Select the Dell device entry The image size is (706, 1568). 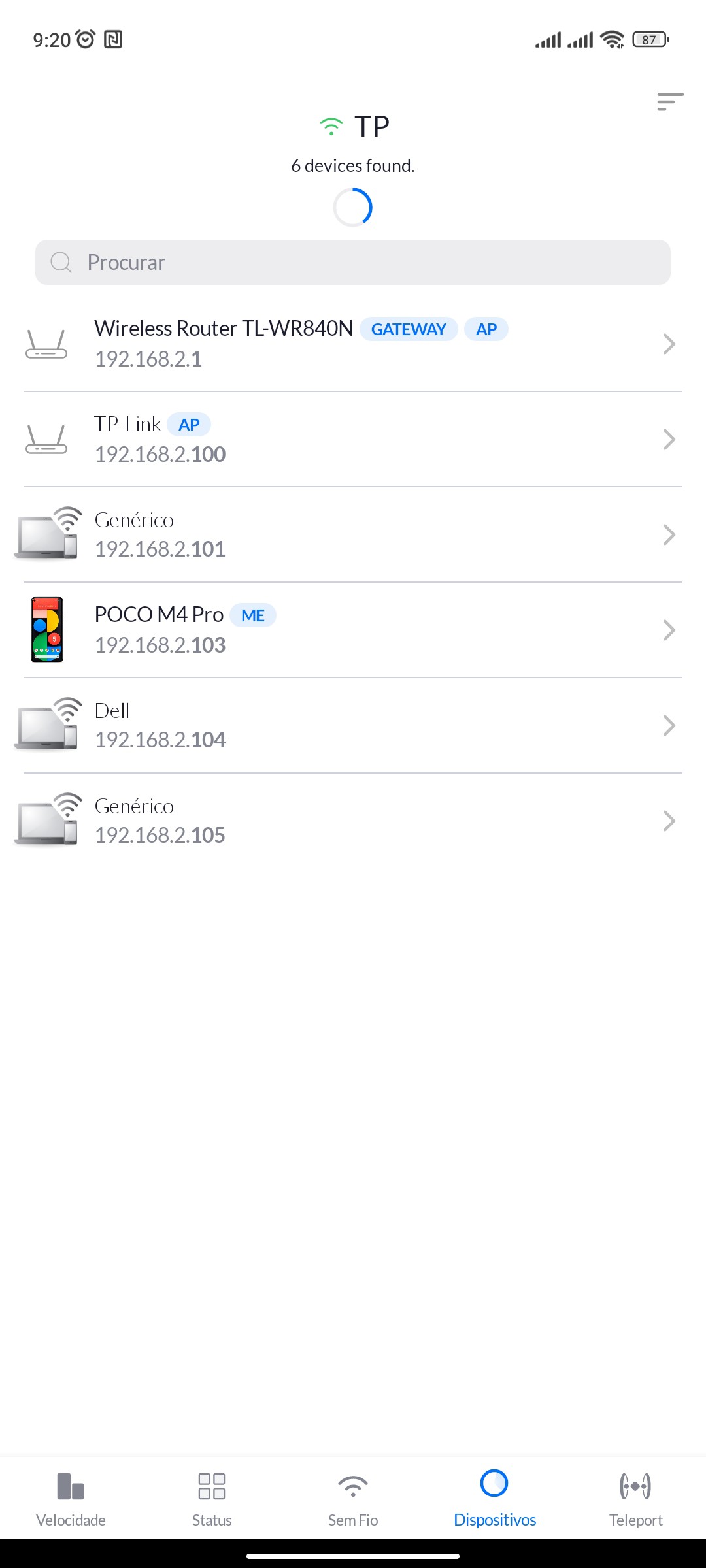[353, 725]
